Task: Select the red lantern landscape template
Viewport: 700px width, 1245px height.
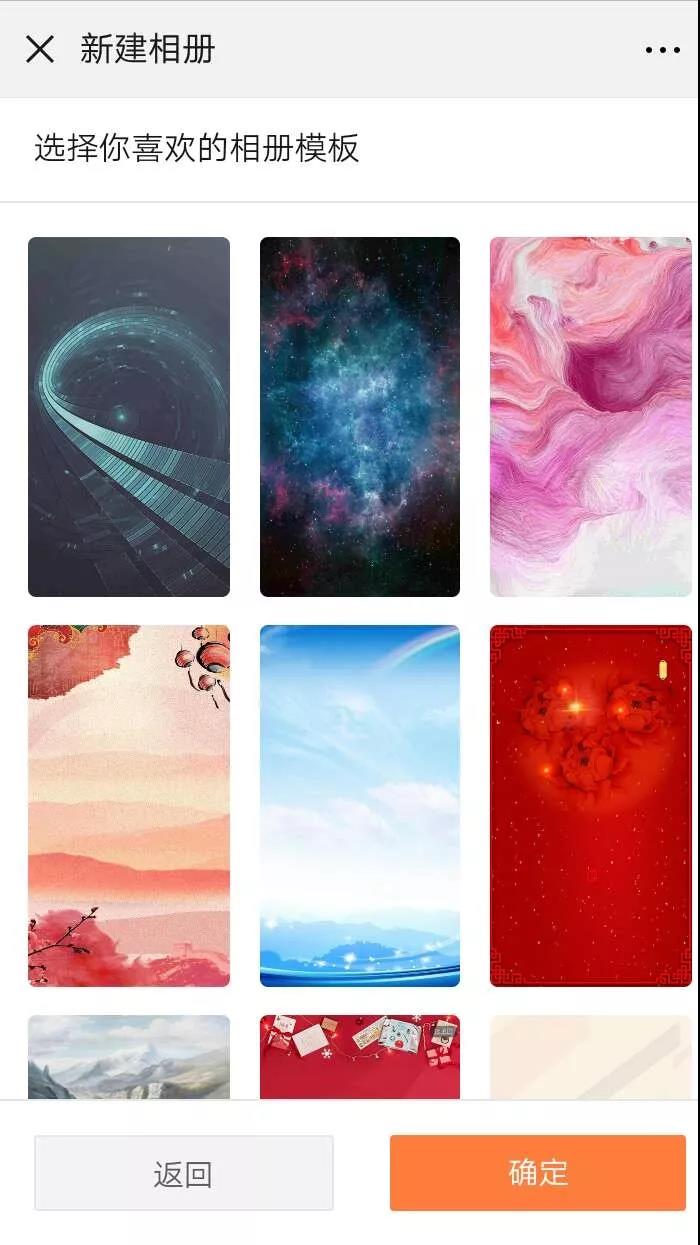Action: (x=129, y=805)
